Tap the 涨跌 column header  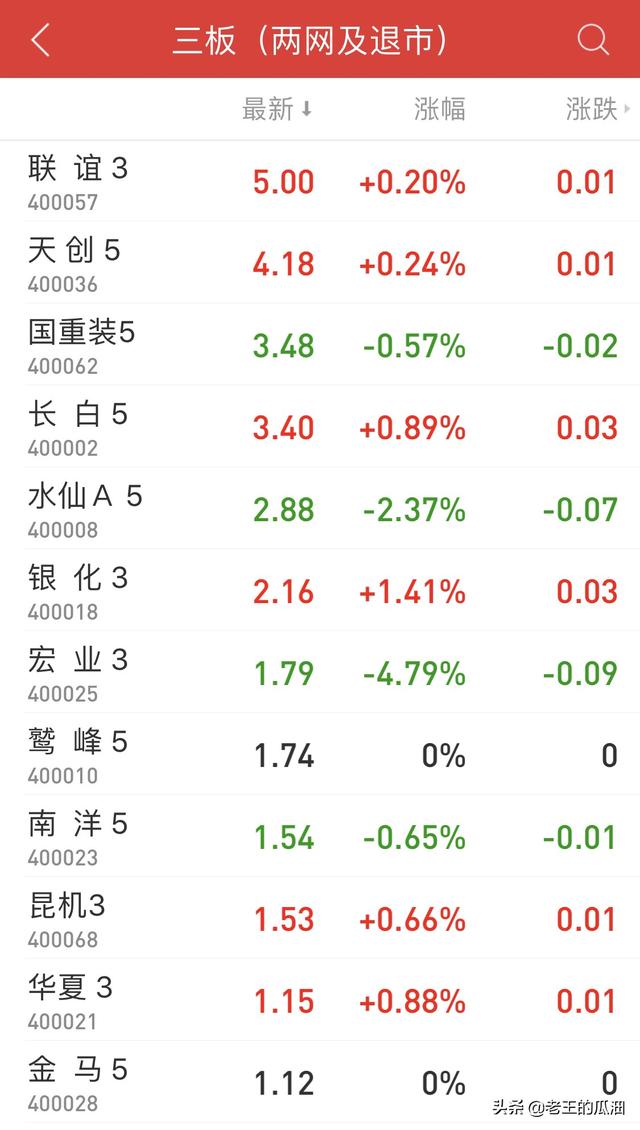[x=596, y=109]
